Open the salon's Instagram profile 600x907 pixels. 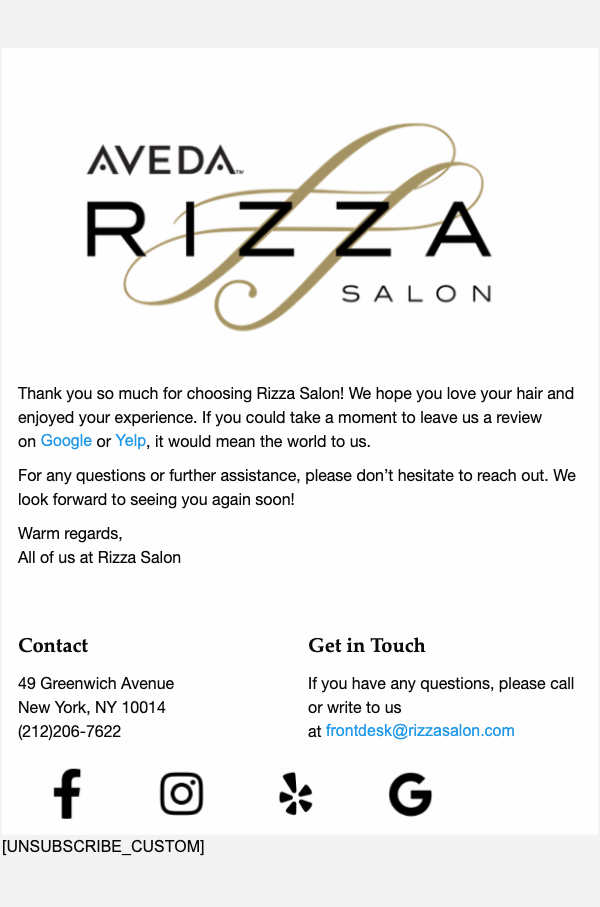[182, 794]
